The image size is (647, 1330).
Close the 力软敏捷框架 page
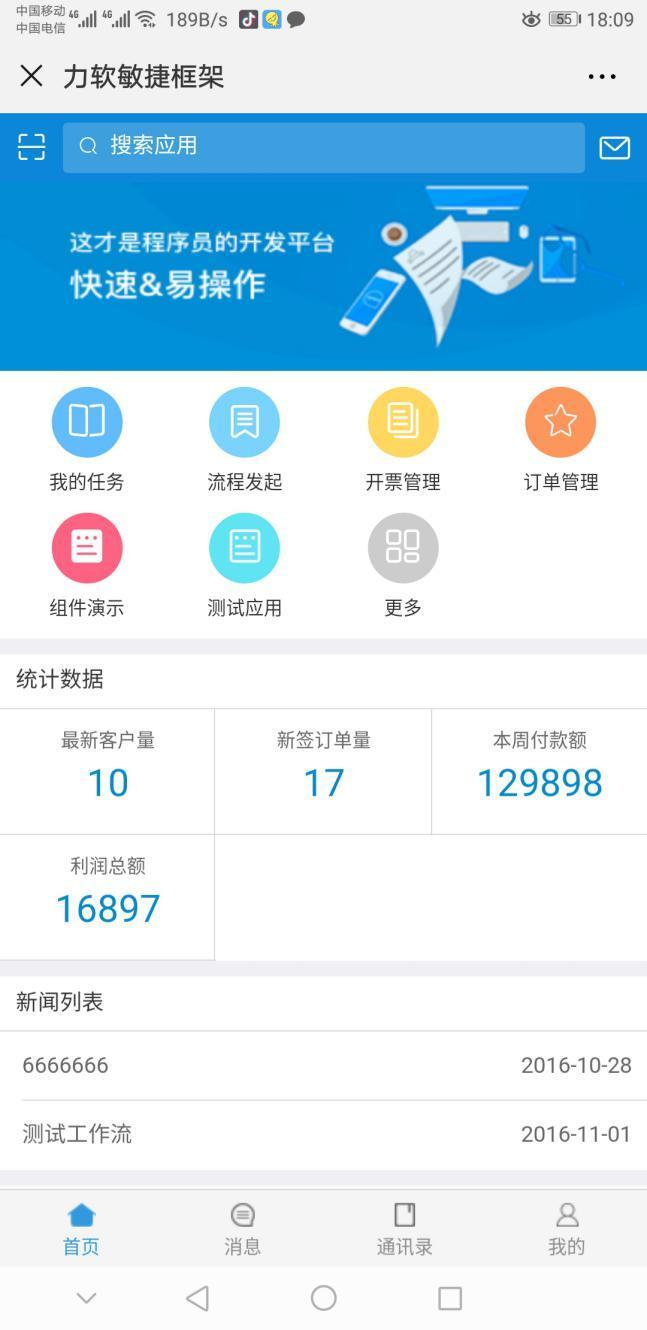(31, 76)
